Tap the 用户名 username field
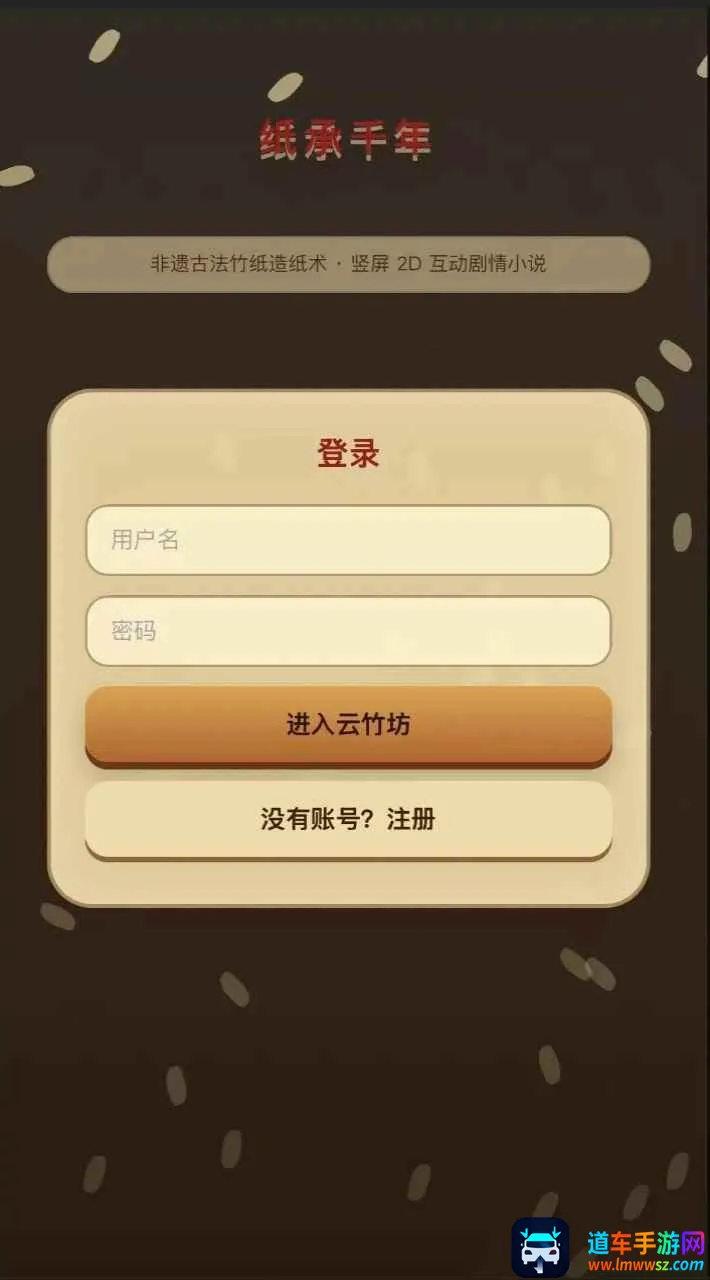The width and height of the screenshot is (710, 1280). point(348,540)
